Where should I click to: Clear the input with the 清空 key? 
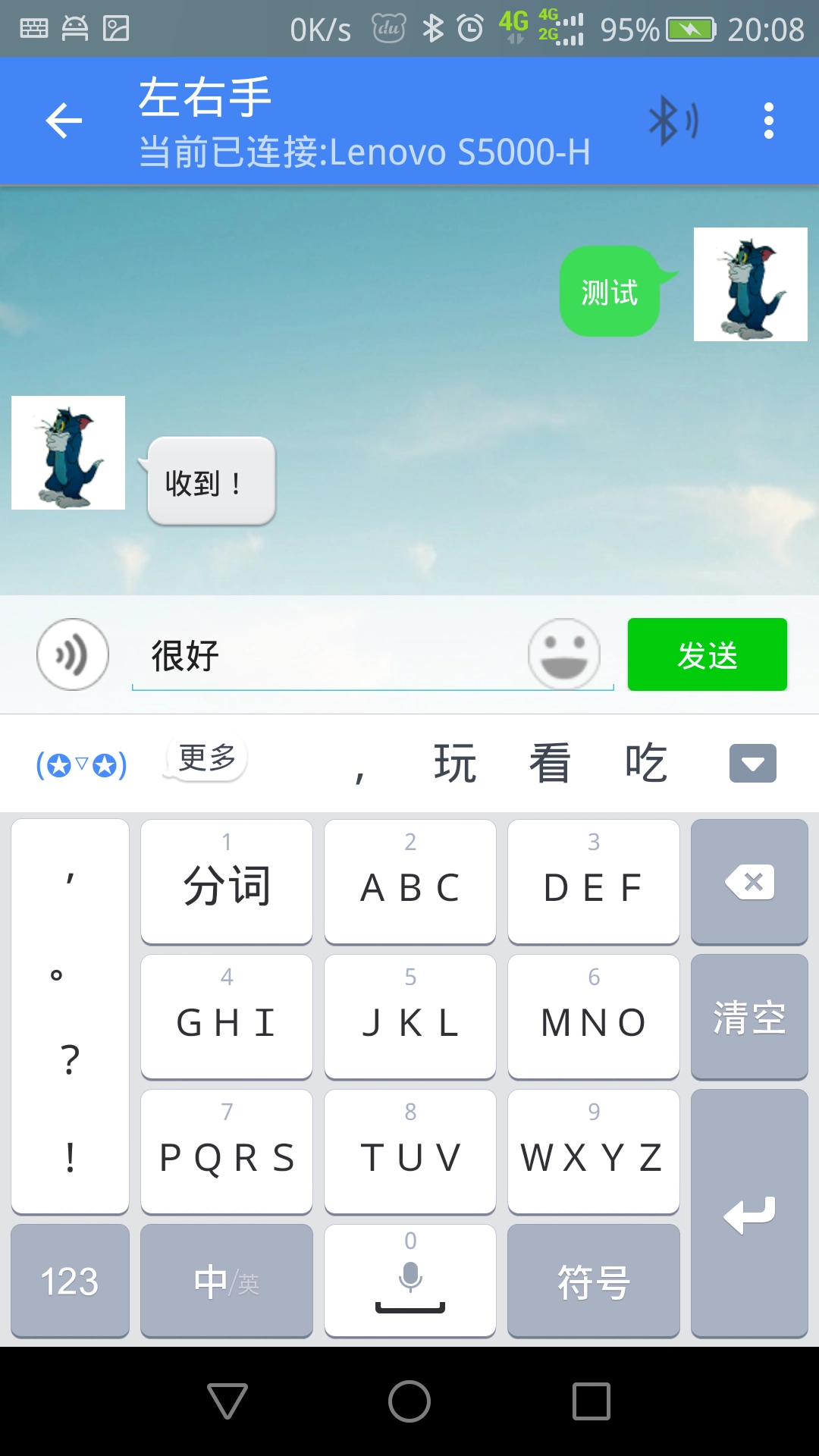(x=749, y=1017)
